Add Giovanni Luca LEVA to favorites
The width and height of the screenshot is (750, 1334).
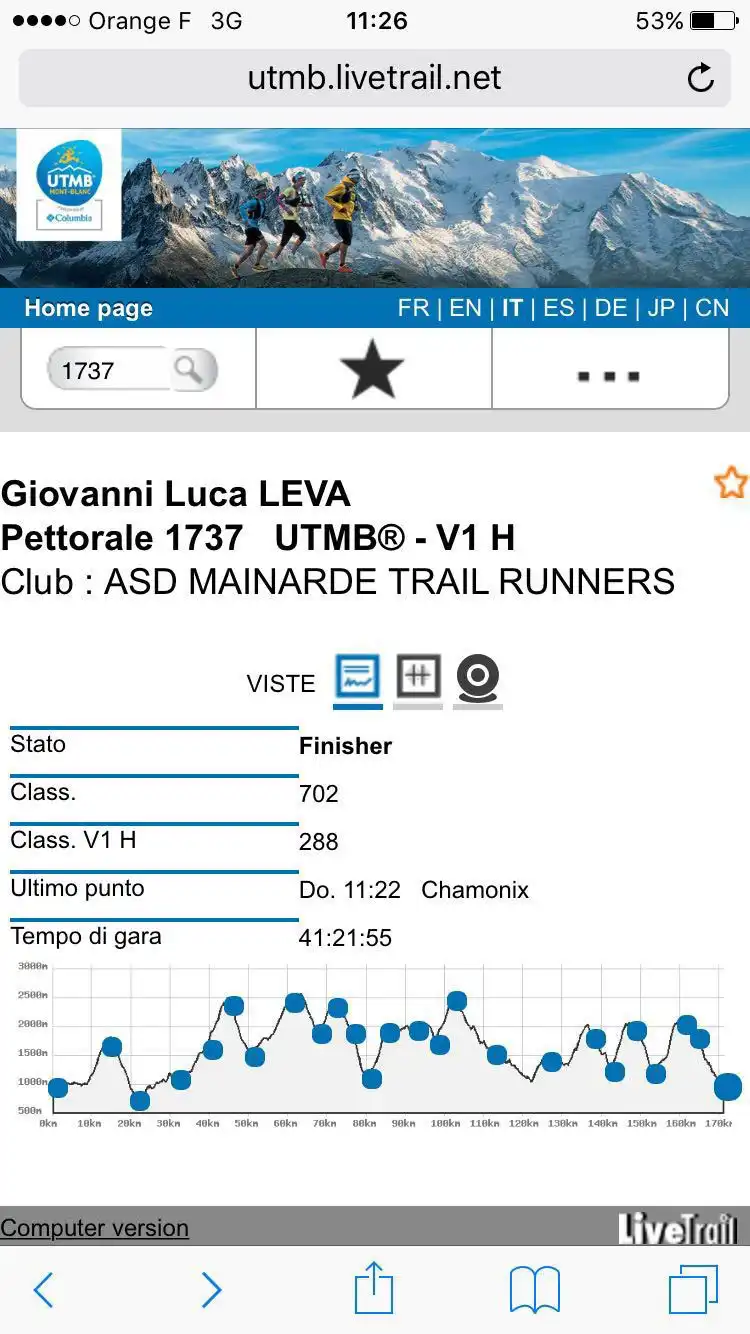[731, 482]
